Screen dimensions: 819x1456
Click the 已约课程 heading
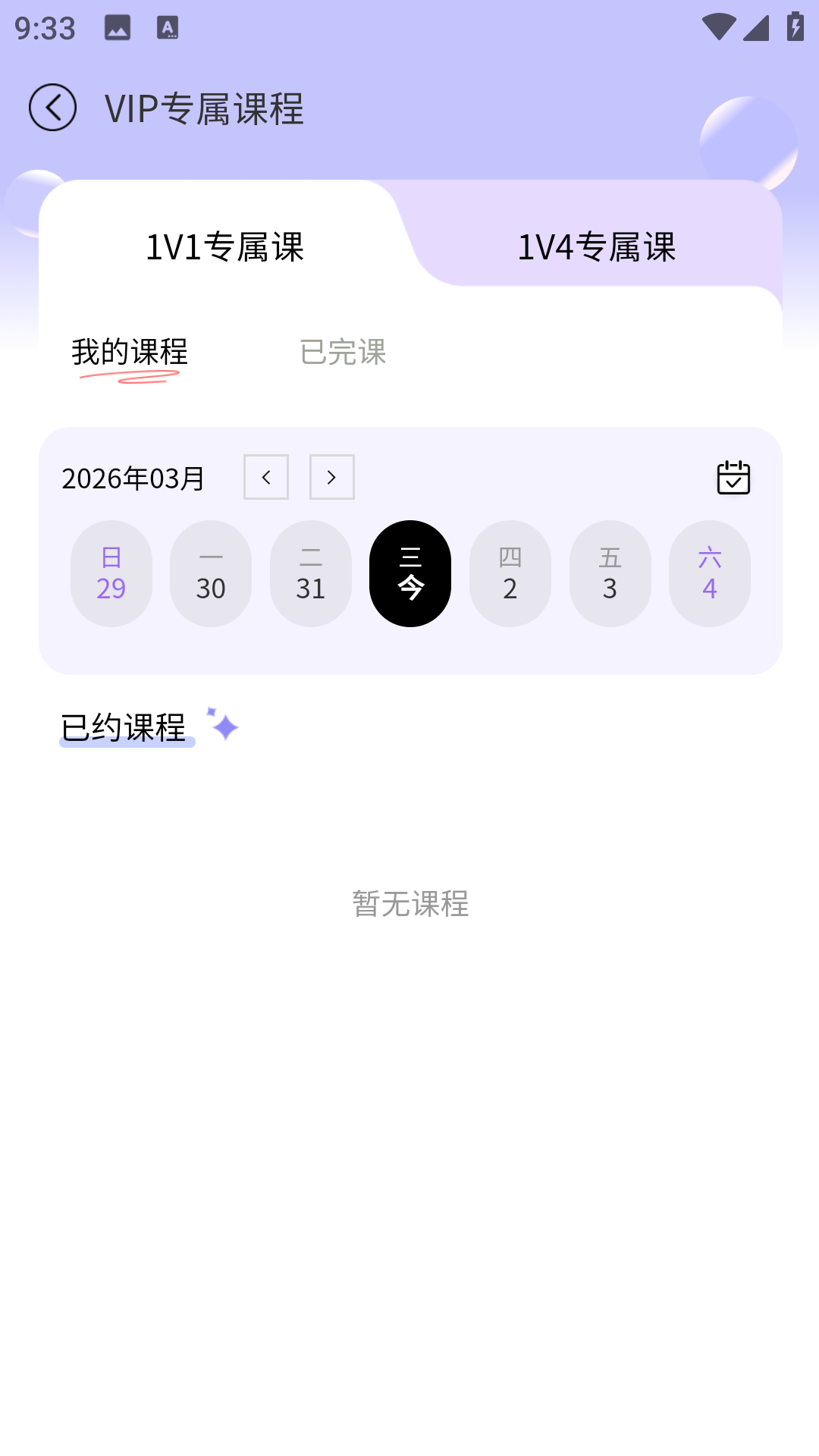[124, 726]
